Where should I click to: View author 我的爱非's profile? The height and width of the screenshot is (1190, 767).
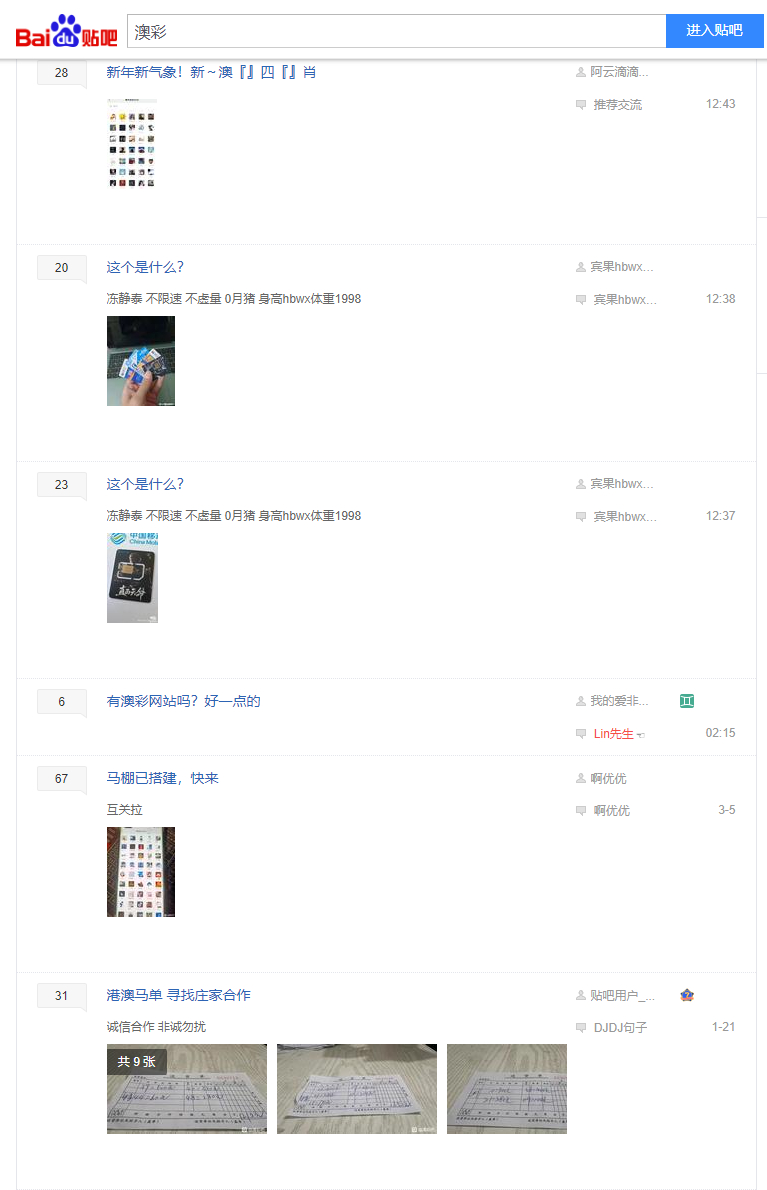click(618, 701)
